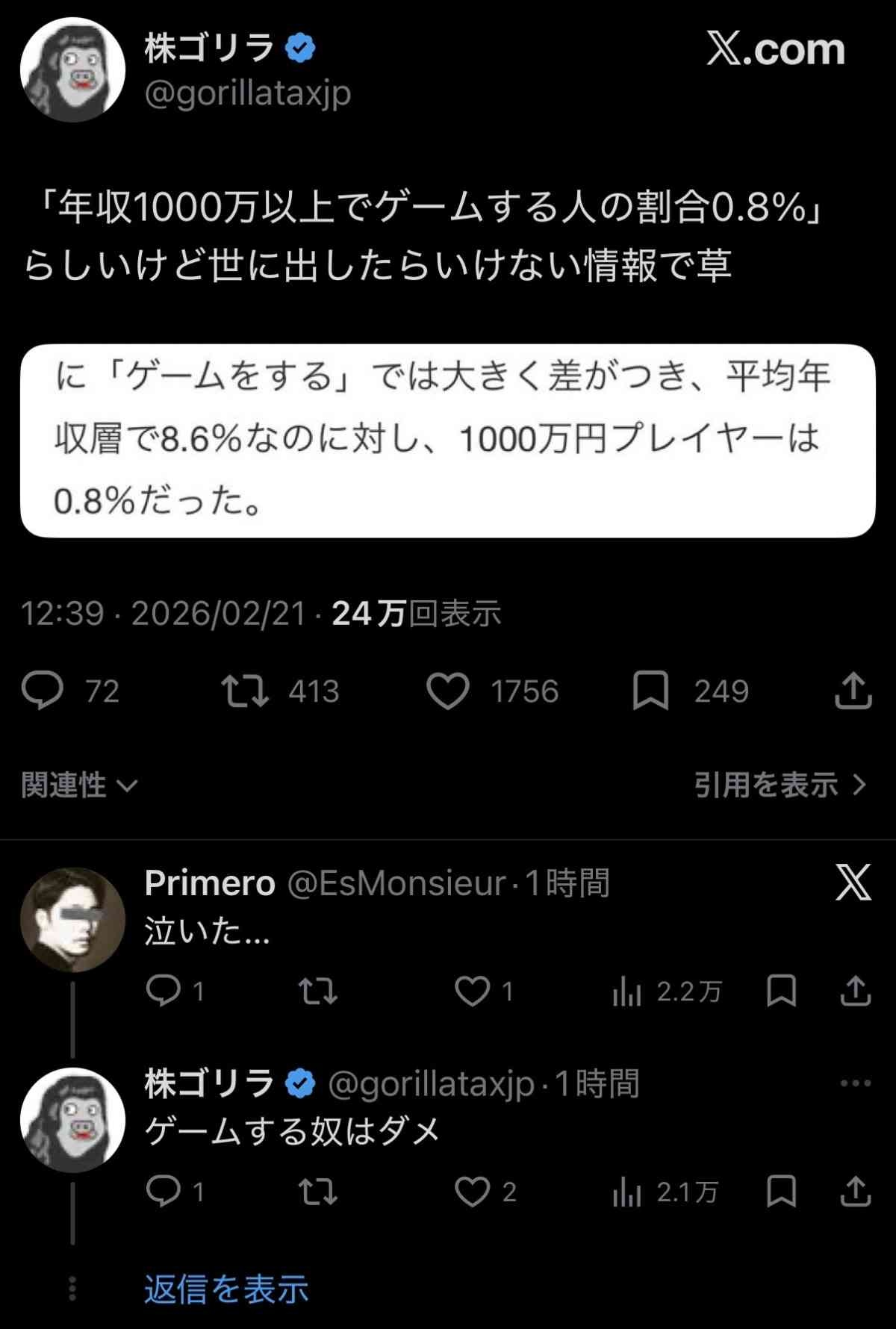Bookmark Primero's reply 泣いた...
The width and height of the screenshot is (896, 1329).
[x=782, y=992]
